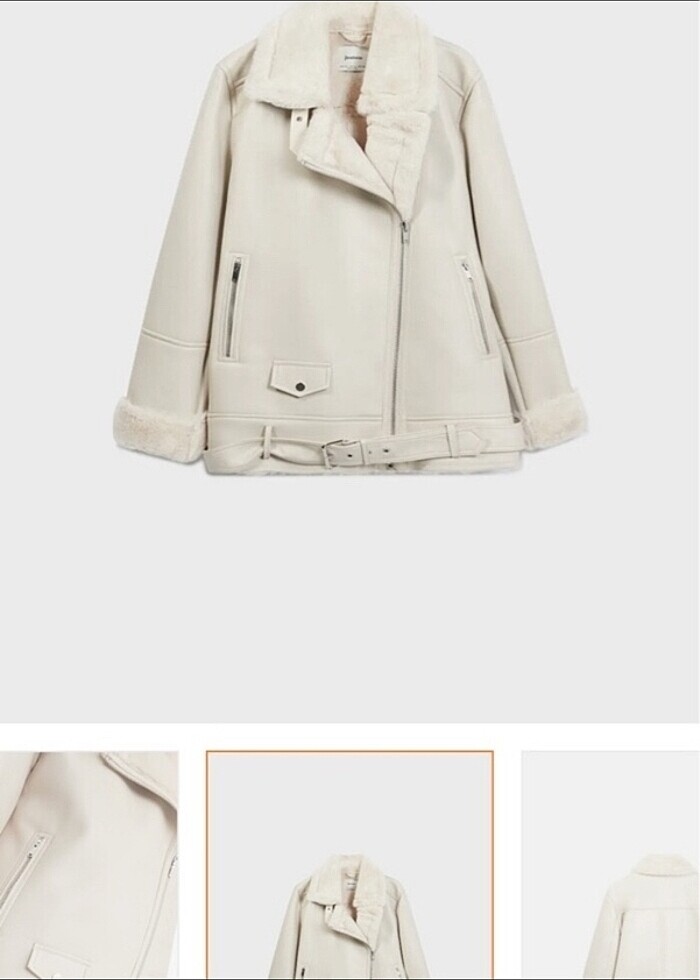Select the highlighted front-view jacket thumbnail
Image resolution: width=700 pixels, height=980 pixels.
click(350, 865)
